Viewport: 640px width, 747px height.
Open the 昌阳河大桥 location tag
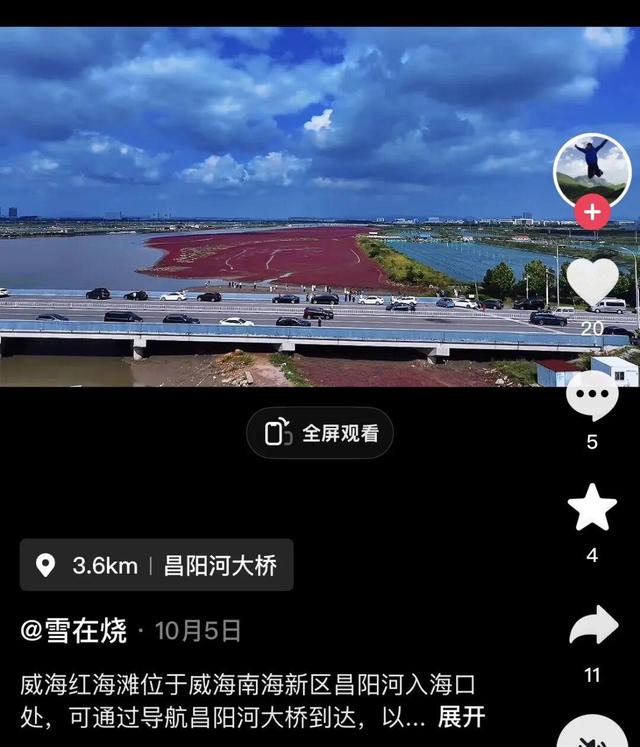point(157,565)
